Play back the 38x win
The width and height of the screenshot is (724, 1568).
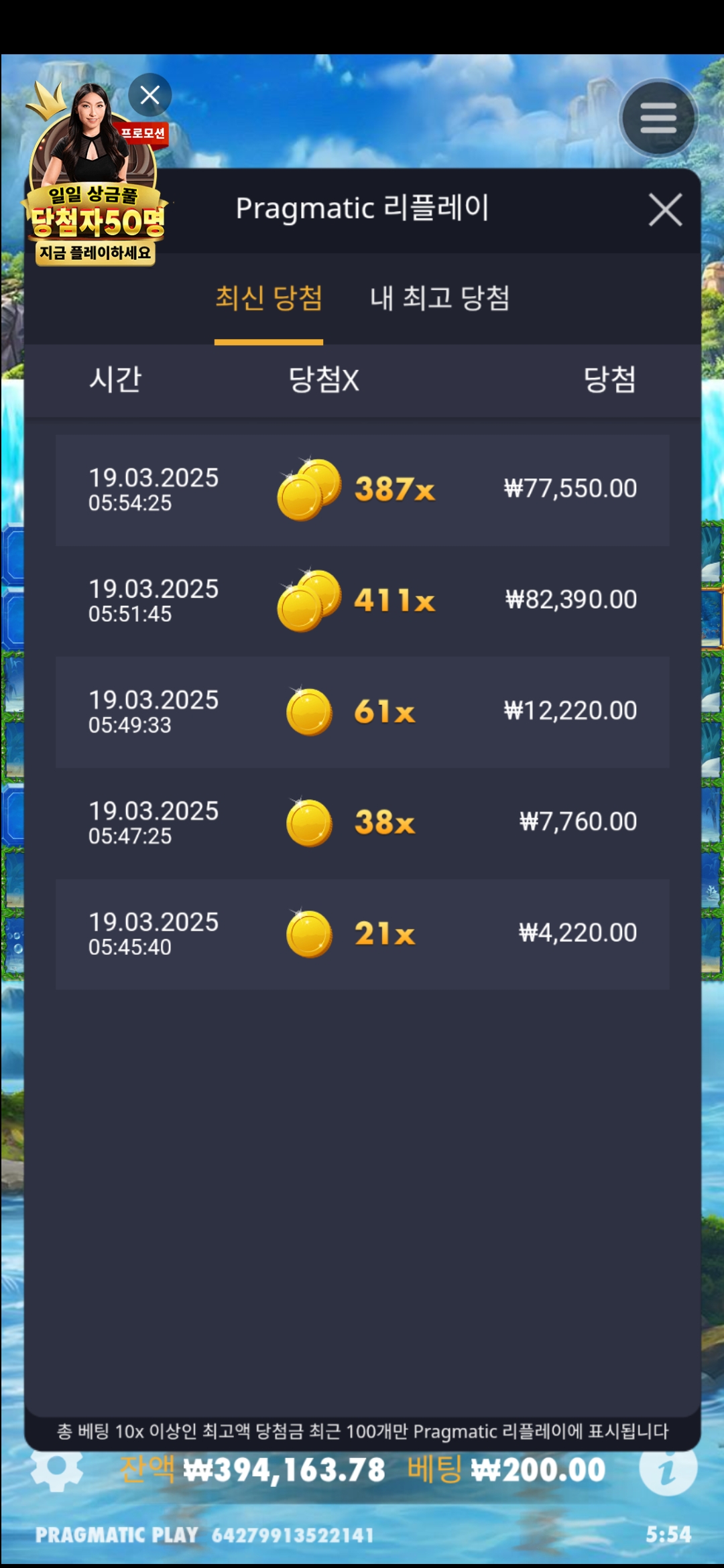pos(362,823)
